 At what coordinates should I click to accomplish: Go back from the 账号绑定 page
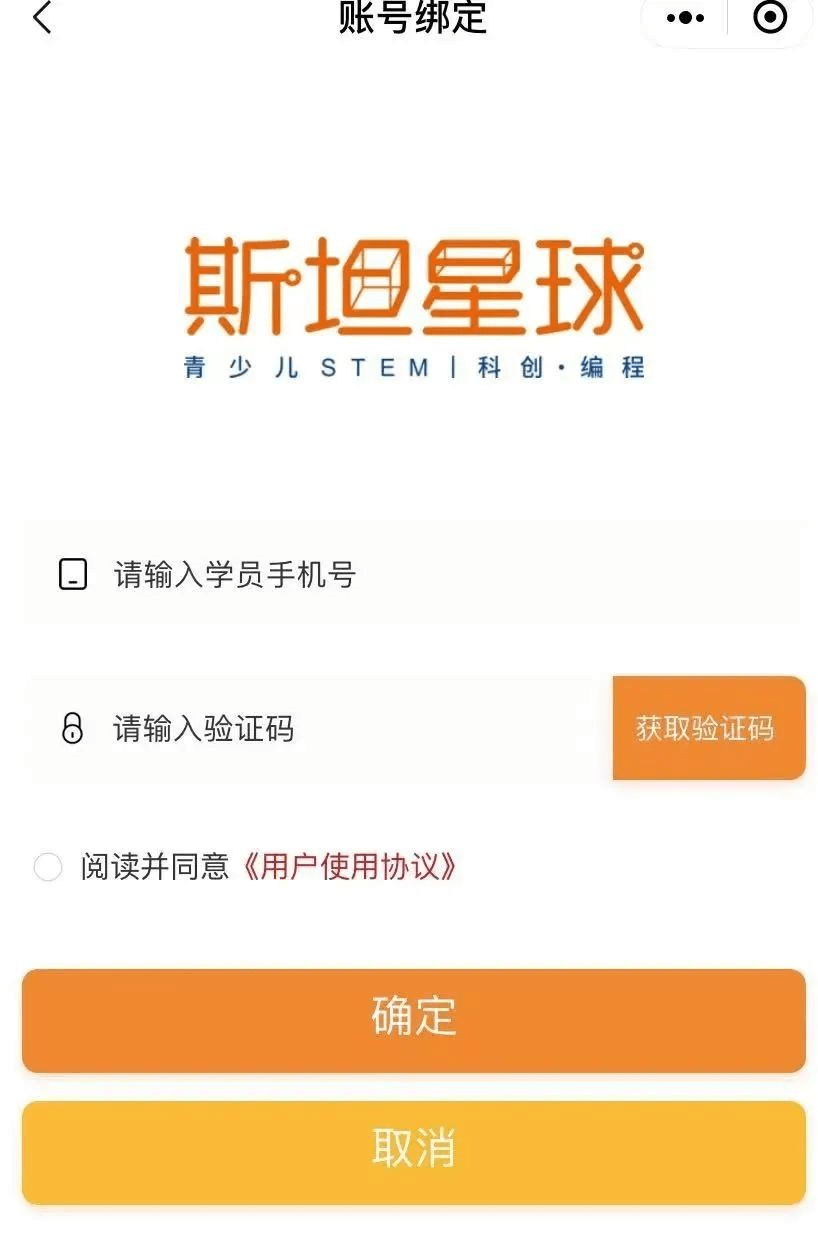click(x=42, y=18)
